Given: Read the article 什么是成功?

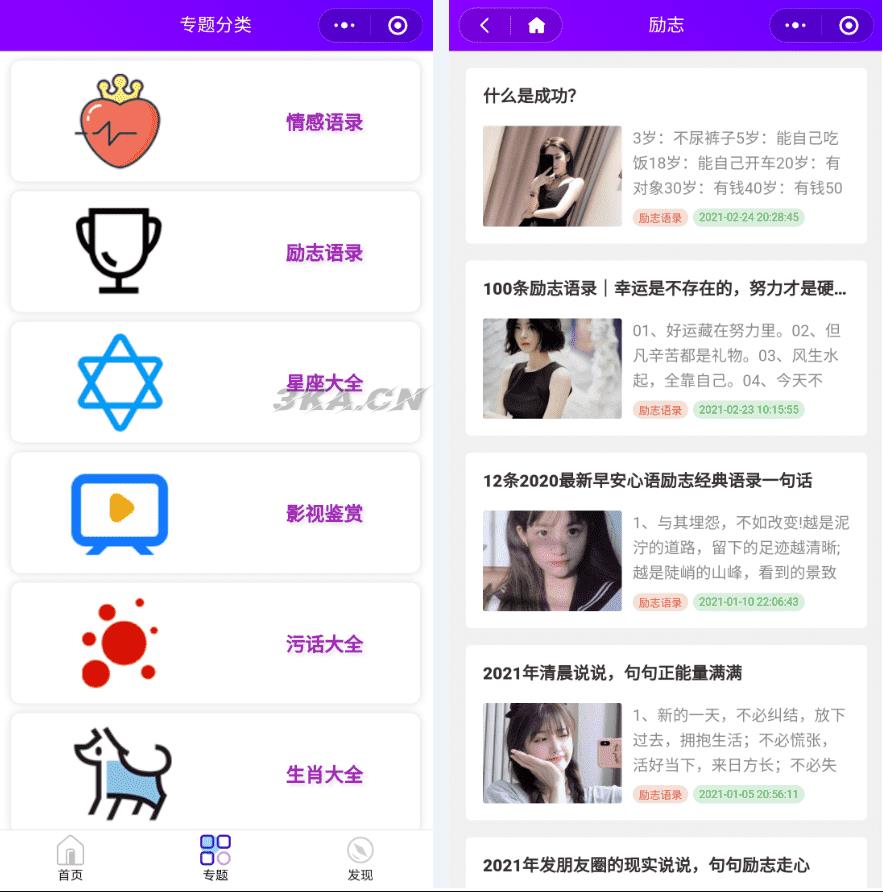Looking at the screenshot, I should tap(666, 155).
